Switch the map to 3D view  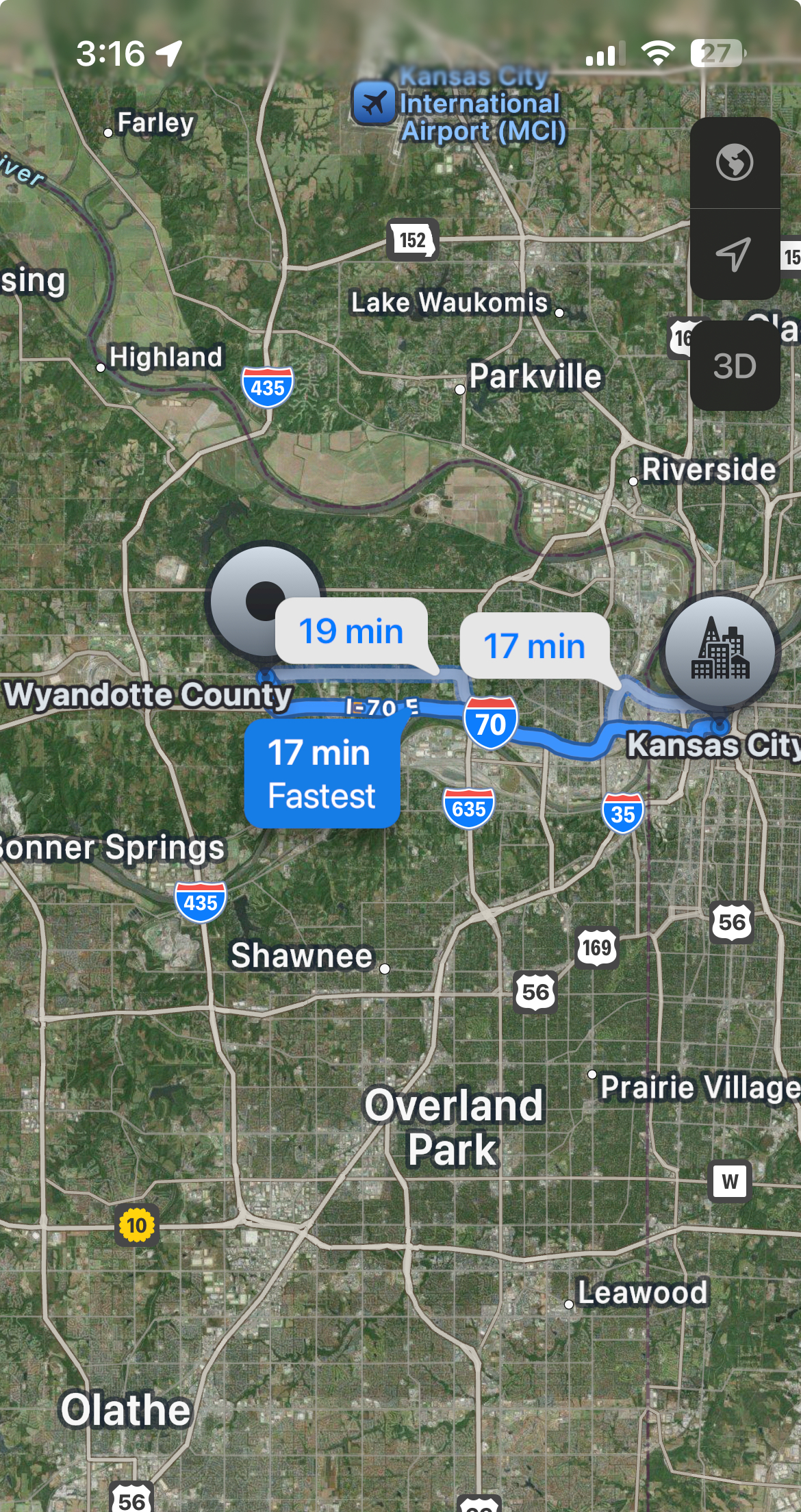[735, 366]
